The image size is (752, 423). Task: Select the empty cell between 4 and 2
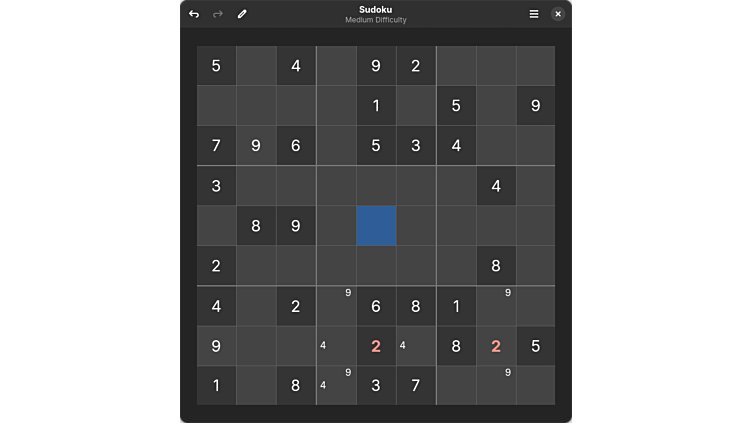pos(256,306)
